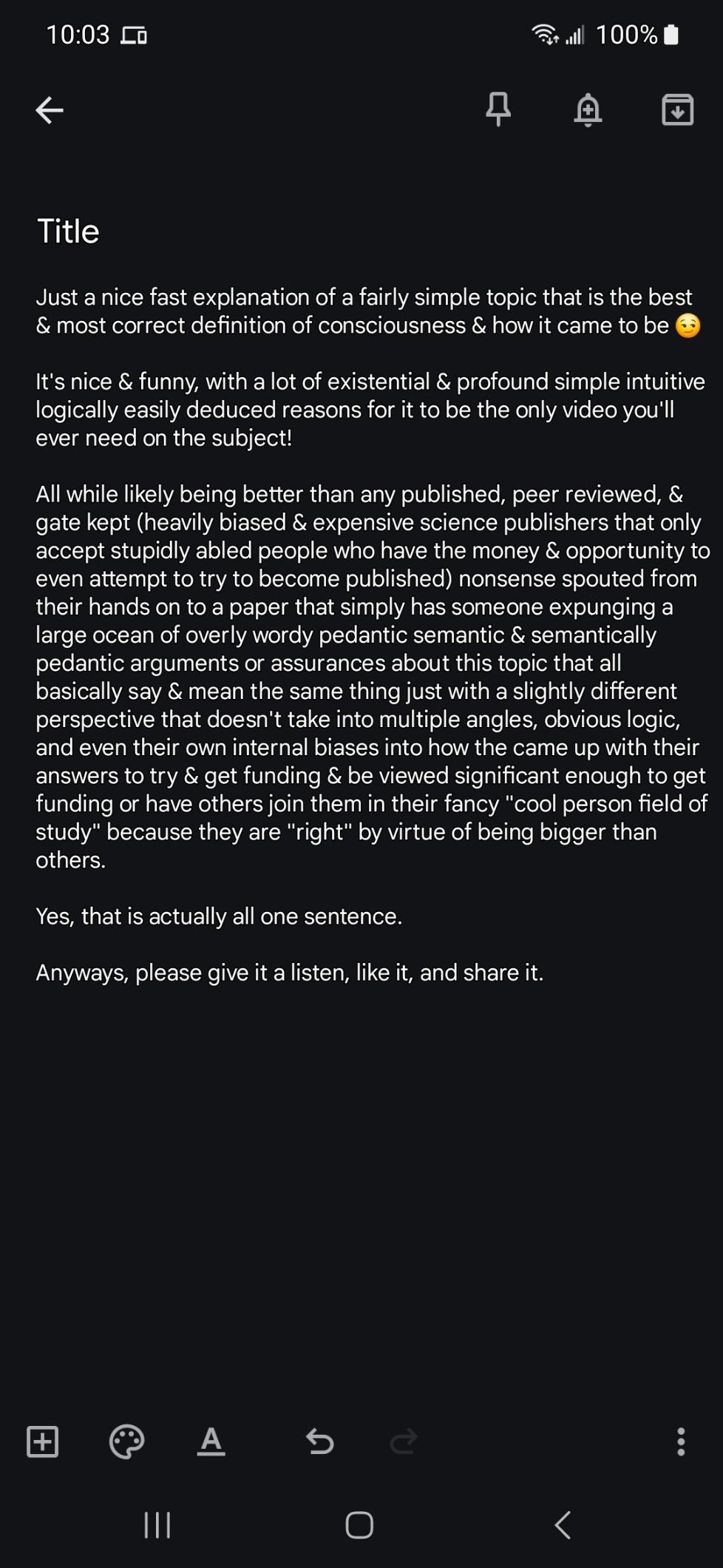Open text formatting options
The image size is (723, 1568).
[211, 1442]
